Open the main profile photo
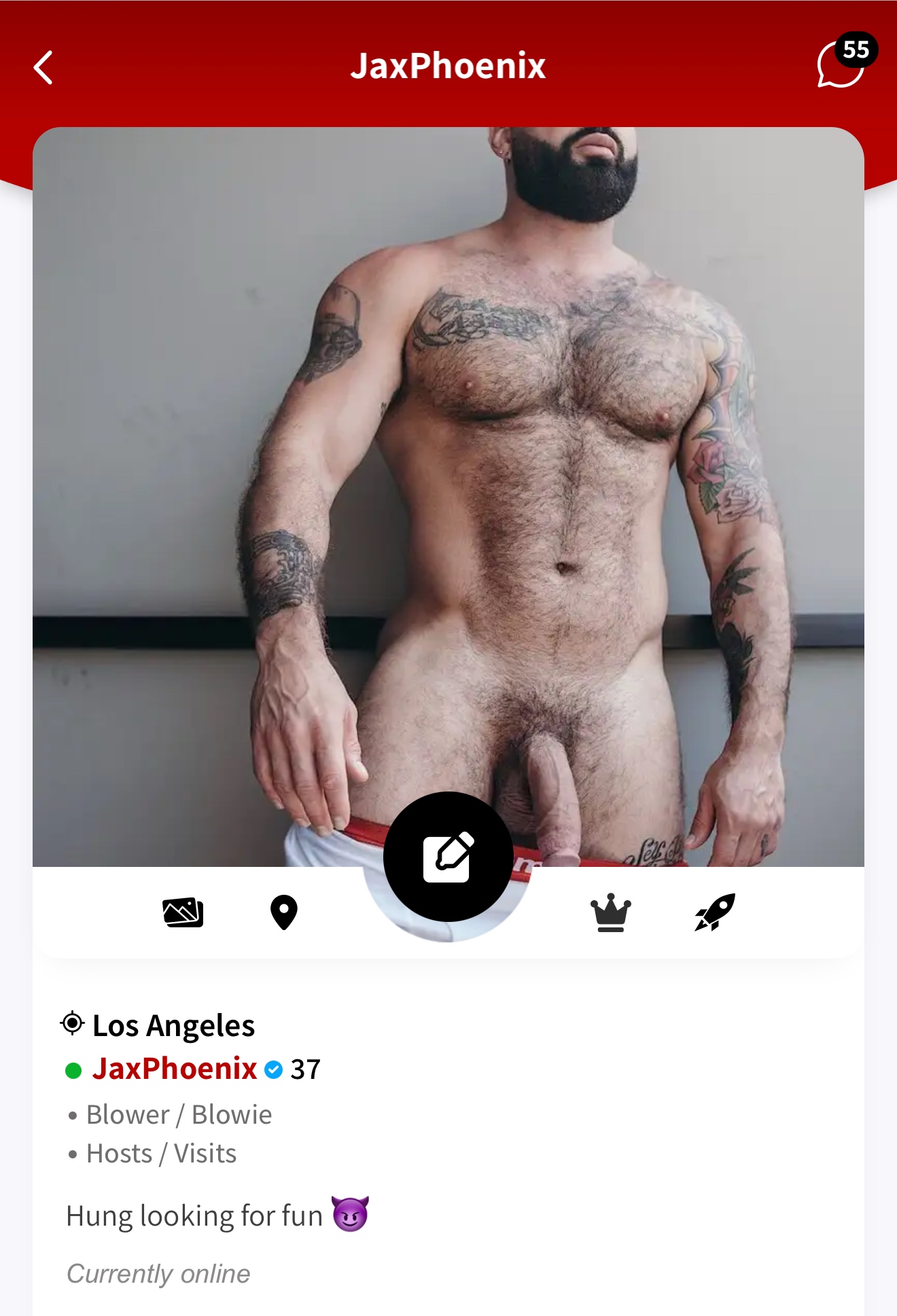Screen dimensions: 897x1316 (x=448, y=476)
